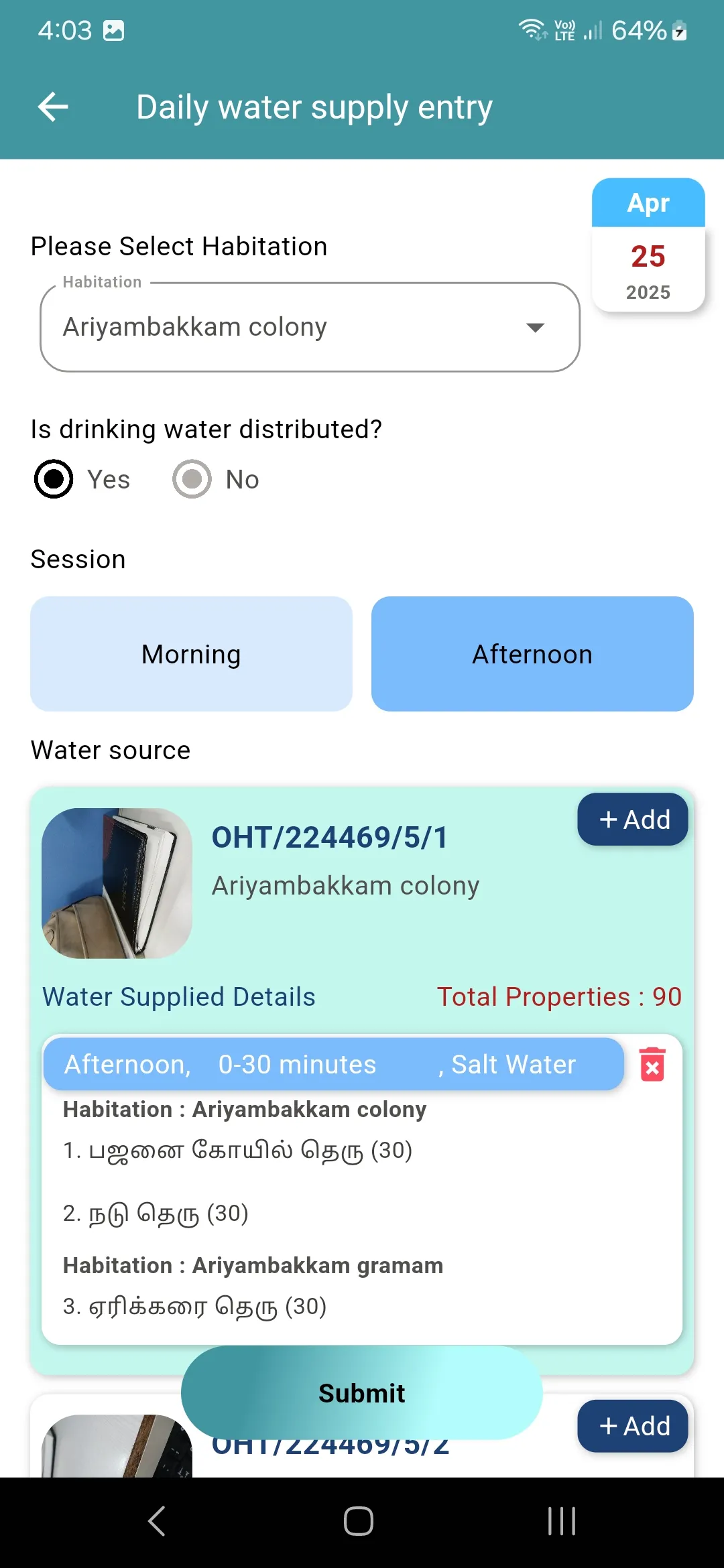The width and height of the screenshot is (724, 1568).
Task: Toggle the Afternoon session selection
Action: 532,653
